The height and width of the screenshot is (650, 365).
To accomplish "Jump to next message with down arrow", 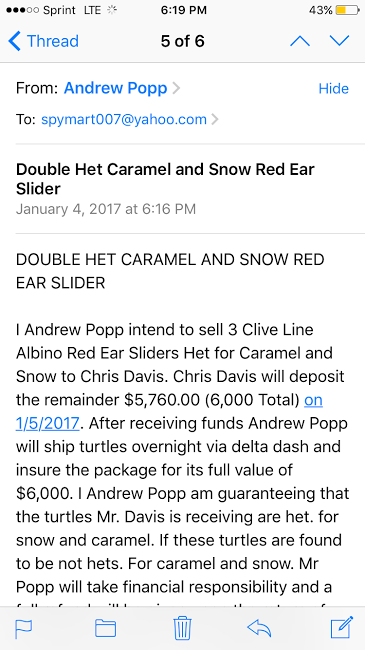I will (340, 41).
